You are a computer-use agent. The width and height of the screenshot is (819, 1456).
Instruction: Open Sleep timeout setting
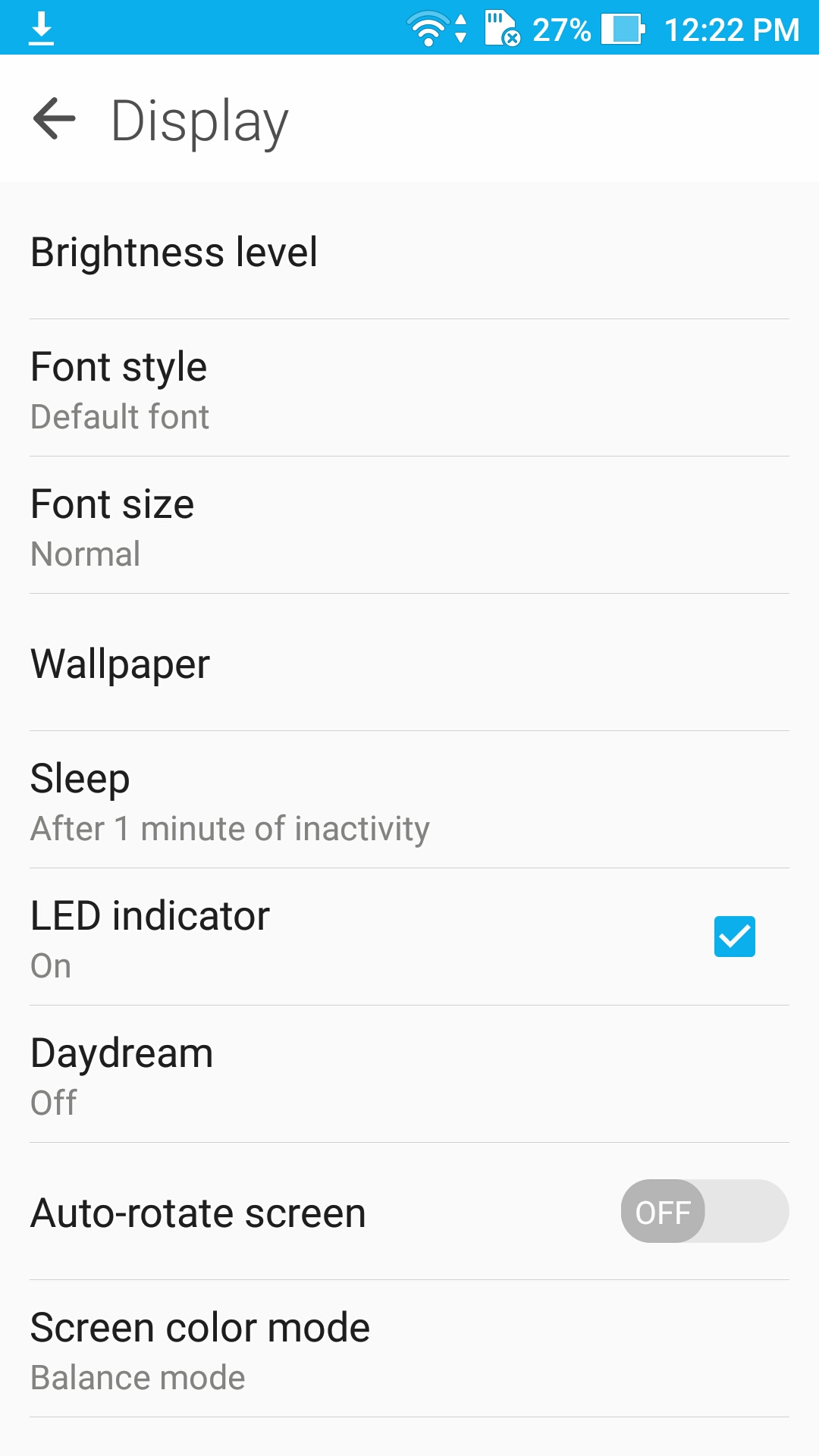[x=409, y=801]
